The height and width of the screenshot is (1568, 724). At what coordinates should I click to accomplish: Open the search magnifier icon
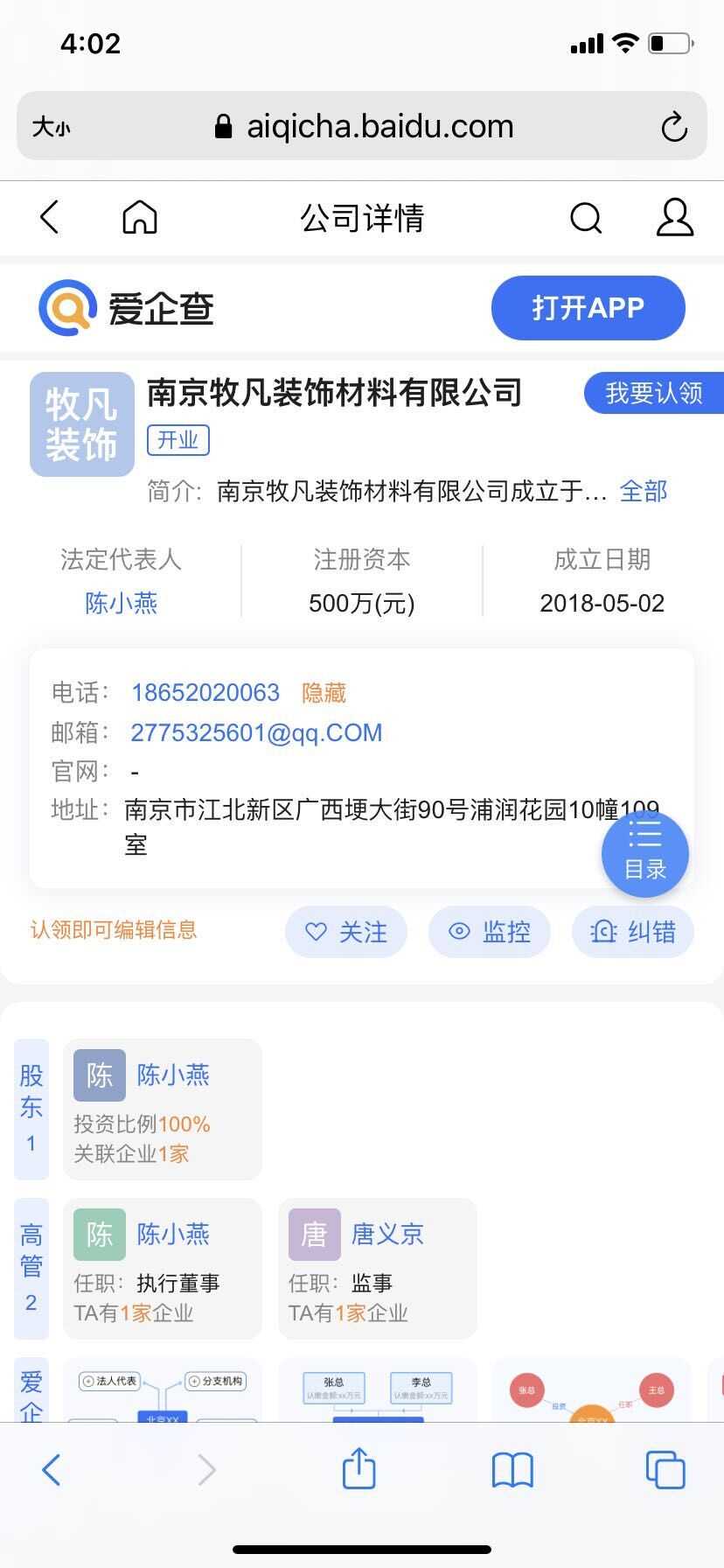pyautogui.click(x=586, y=217)
